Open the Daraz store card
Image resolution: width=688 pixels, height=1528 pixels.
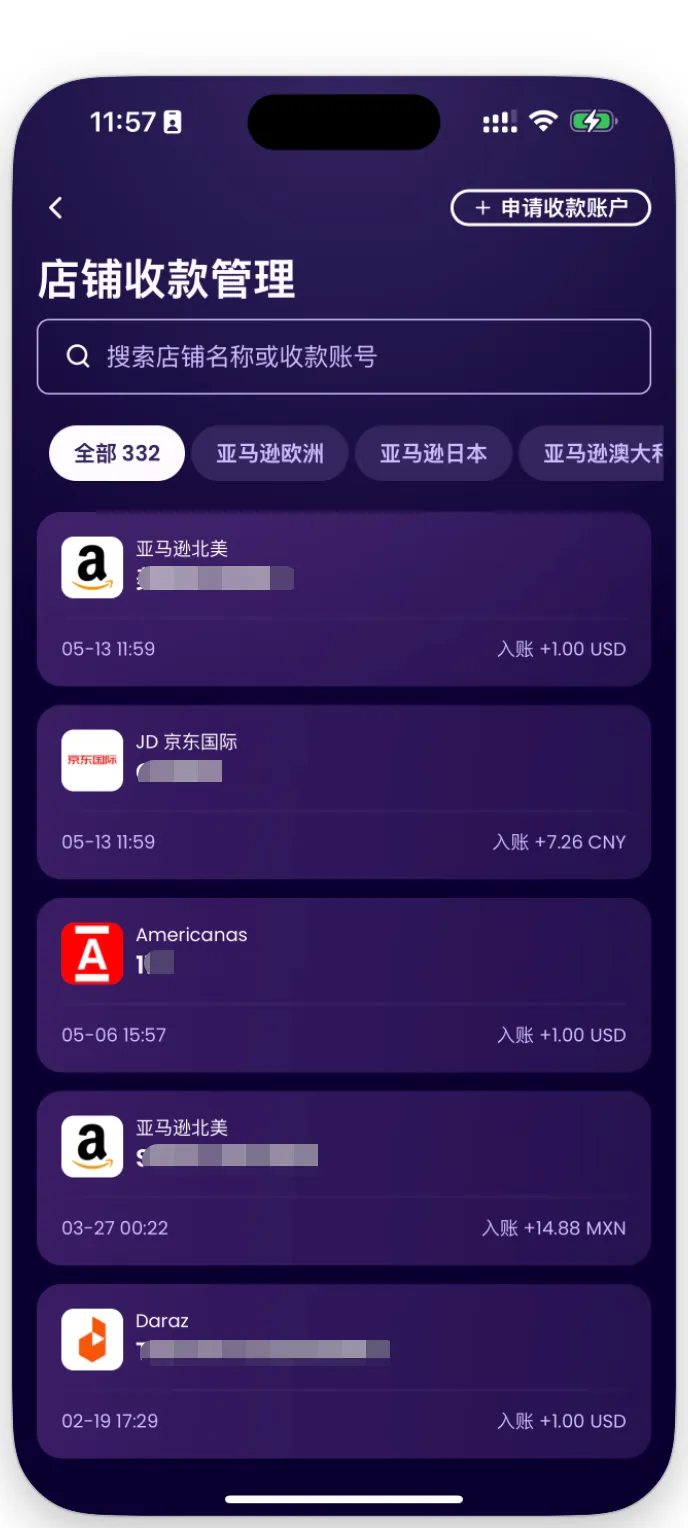pyautogui.click(x=343, y=1371)
